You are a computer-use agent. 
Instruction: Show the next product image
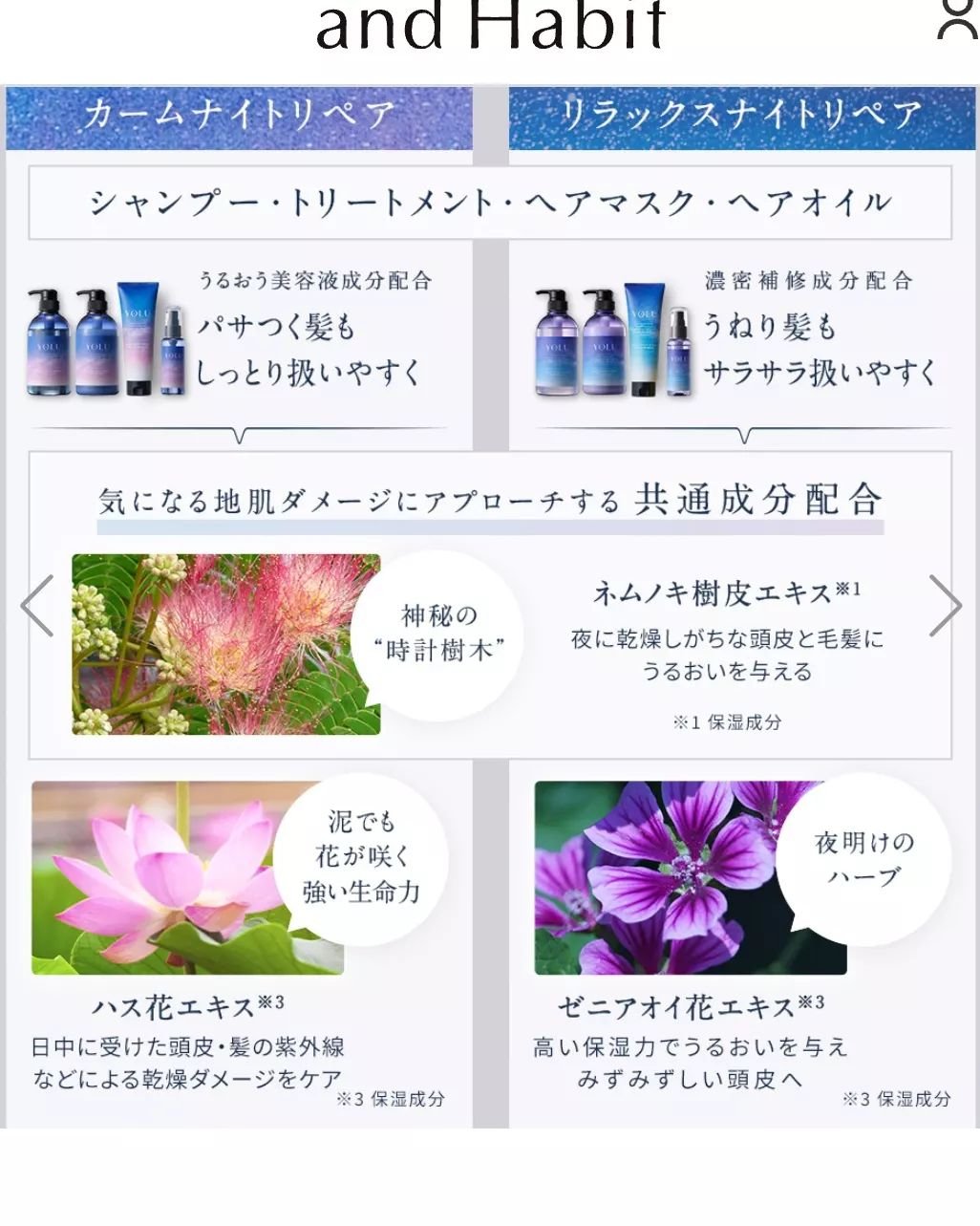[945, 606]
